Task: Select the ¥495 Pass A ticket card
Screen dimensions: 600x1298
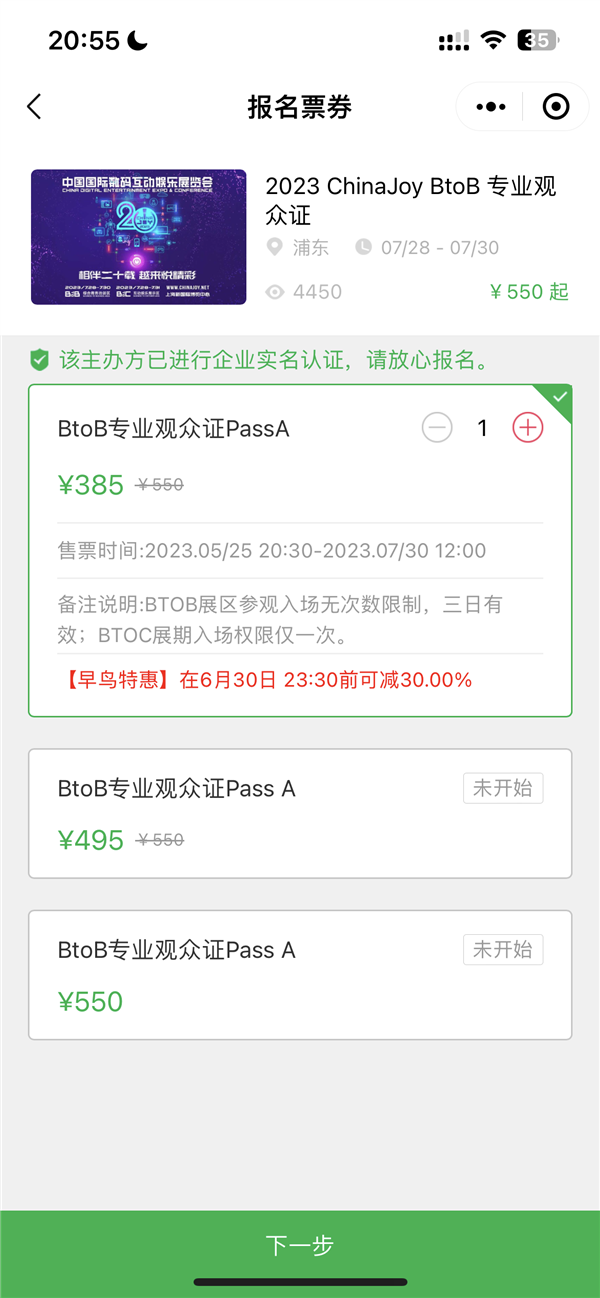Action: click(300, 814)
